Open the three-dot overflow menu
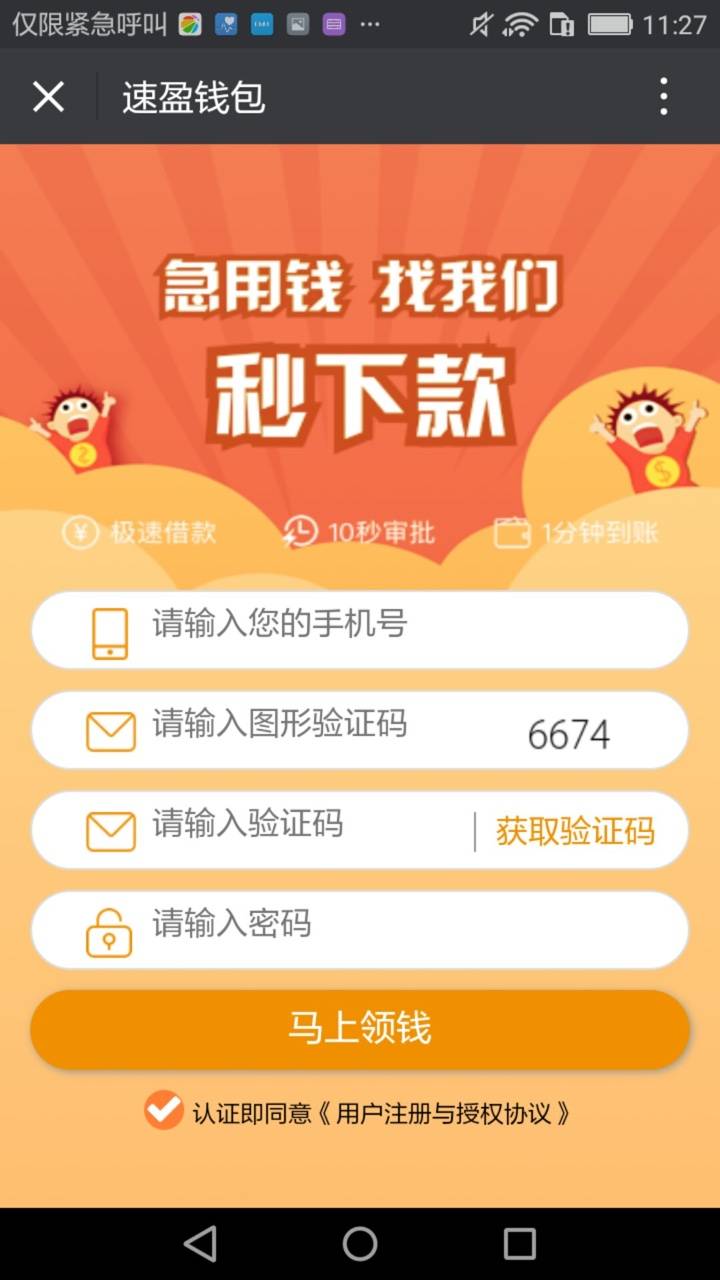The image size is (720, 1280). [x=663, y=97]
